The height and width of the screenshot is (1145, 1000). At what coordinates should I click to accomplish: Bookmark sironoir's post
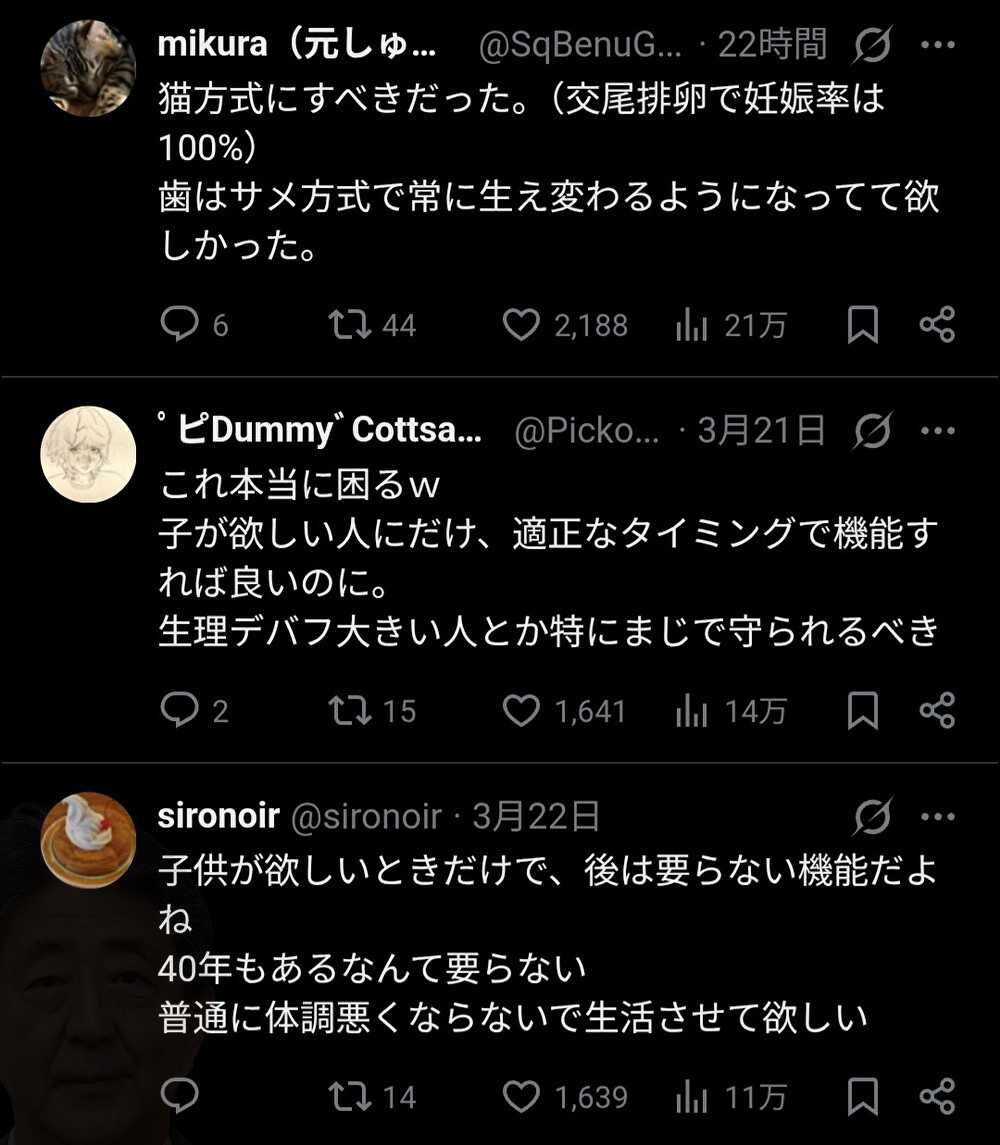click(862, 1097)
